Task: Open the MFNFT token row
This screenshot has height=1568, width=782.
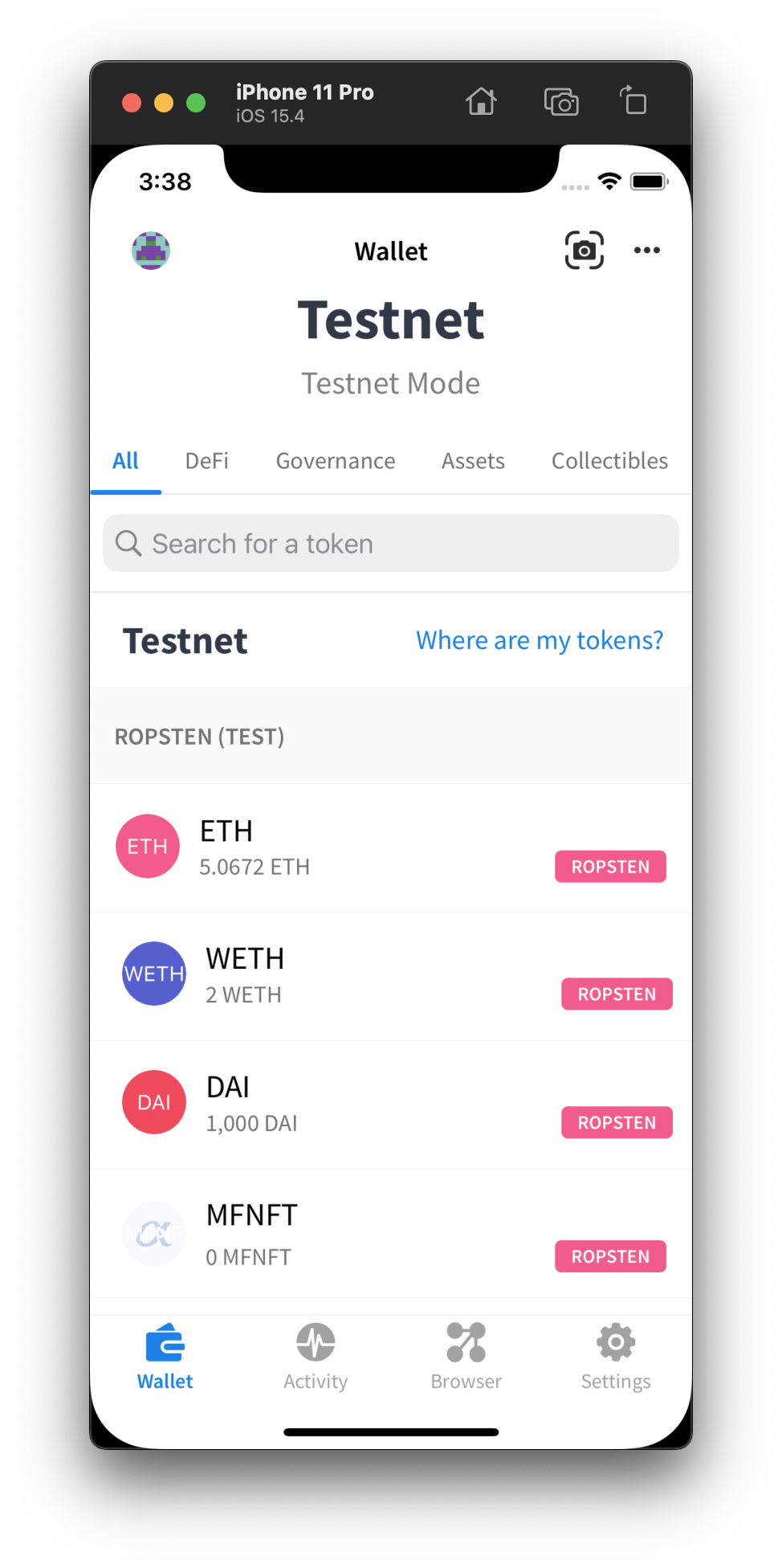Action: pos(391,1234)
